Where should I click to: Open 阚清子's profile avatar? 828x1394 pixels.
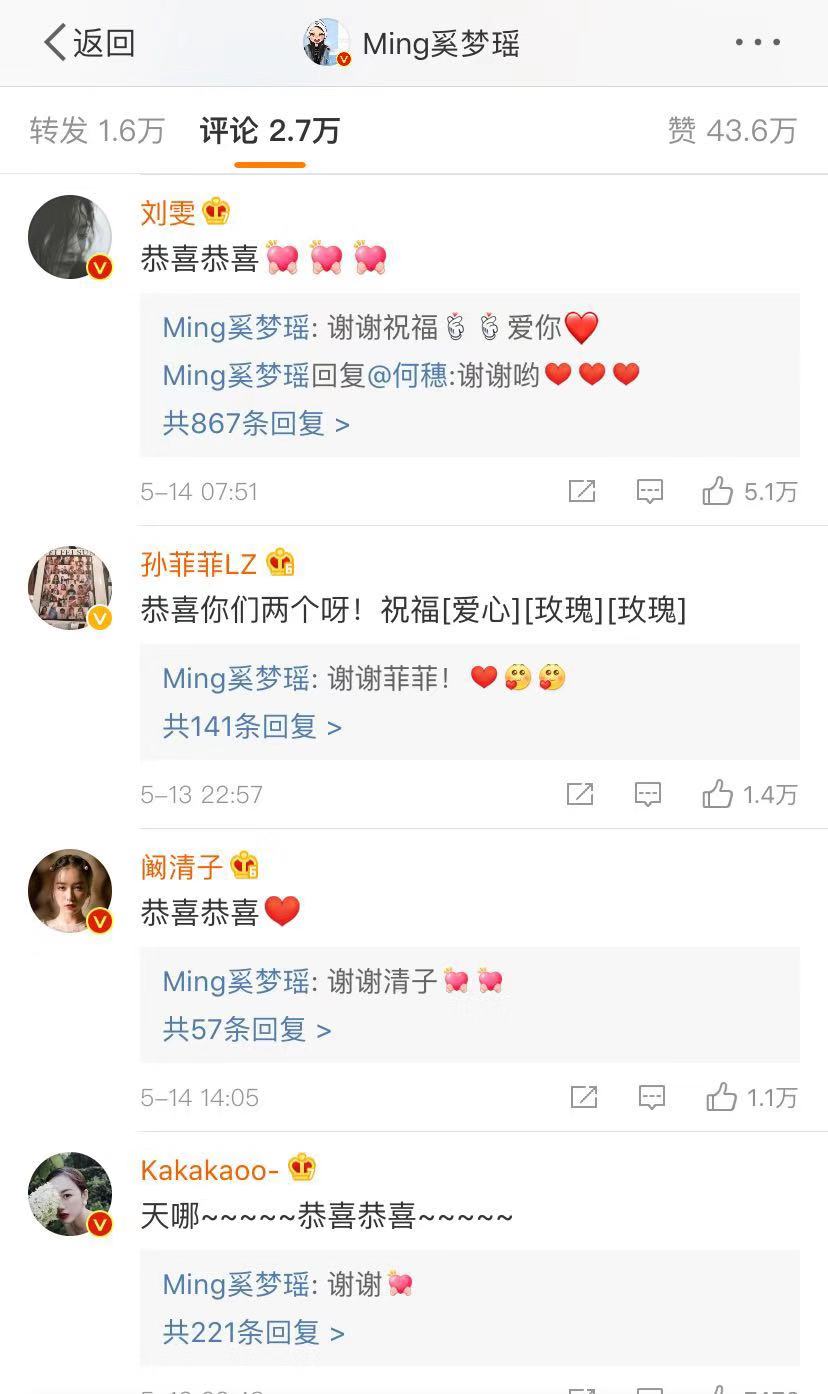pos(70,891)
